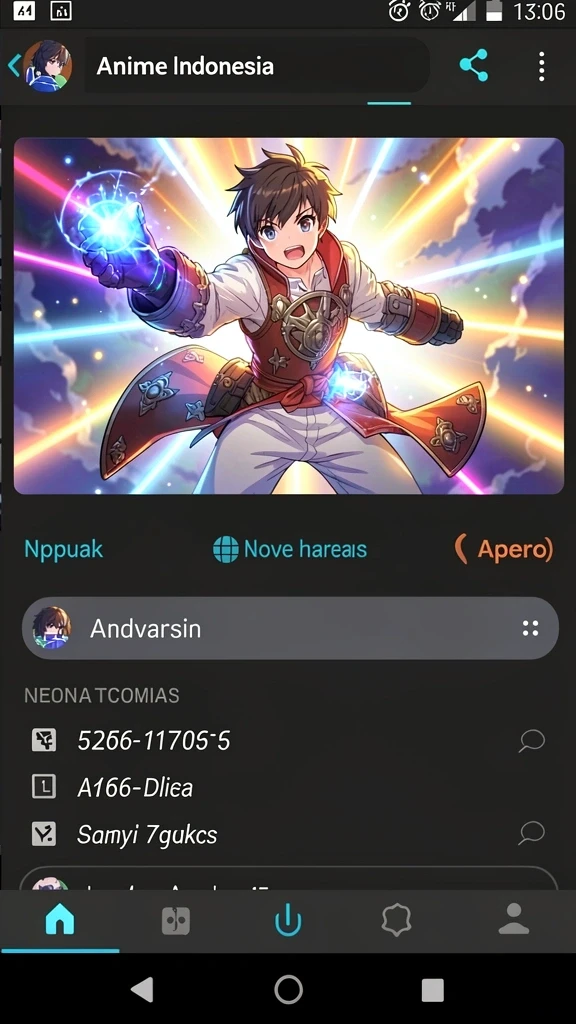Open the A166-Dliea list item

click(135, 788)
